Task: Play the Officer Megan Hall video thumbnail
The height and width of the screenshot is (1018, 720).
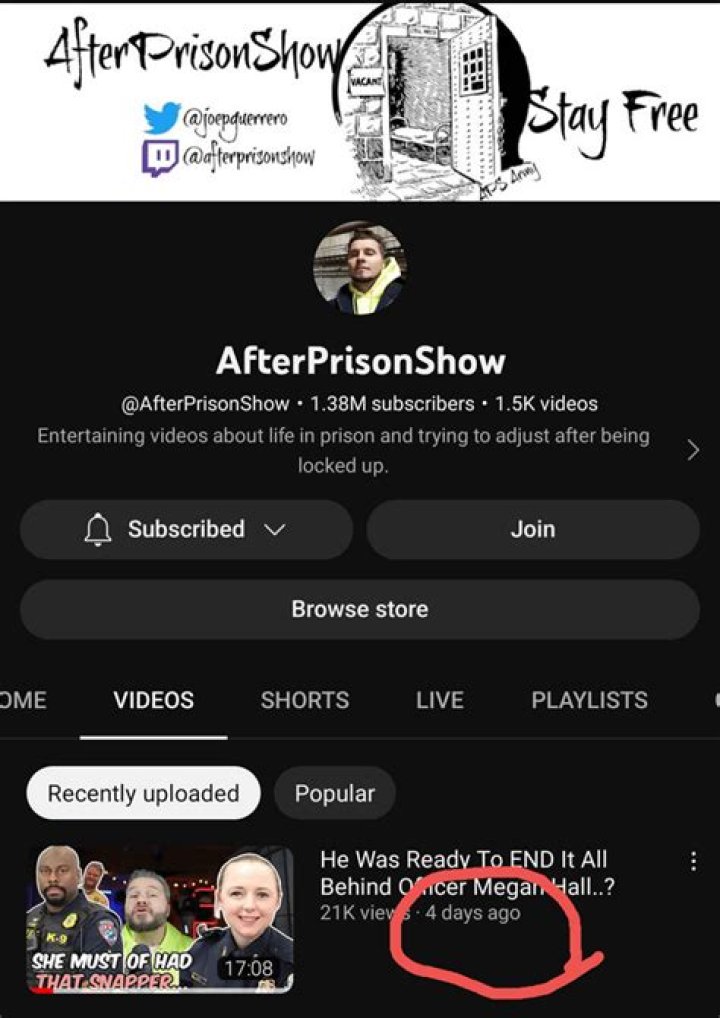Action: (x=160, y=918)
